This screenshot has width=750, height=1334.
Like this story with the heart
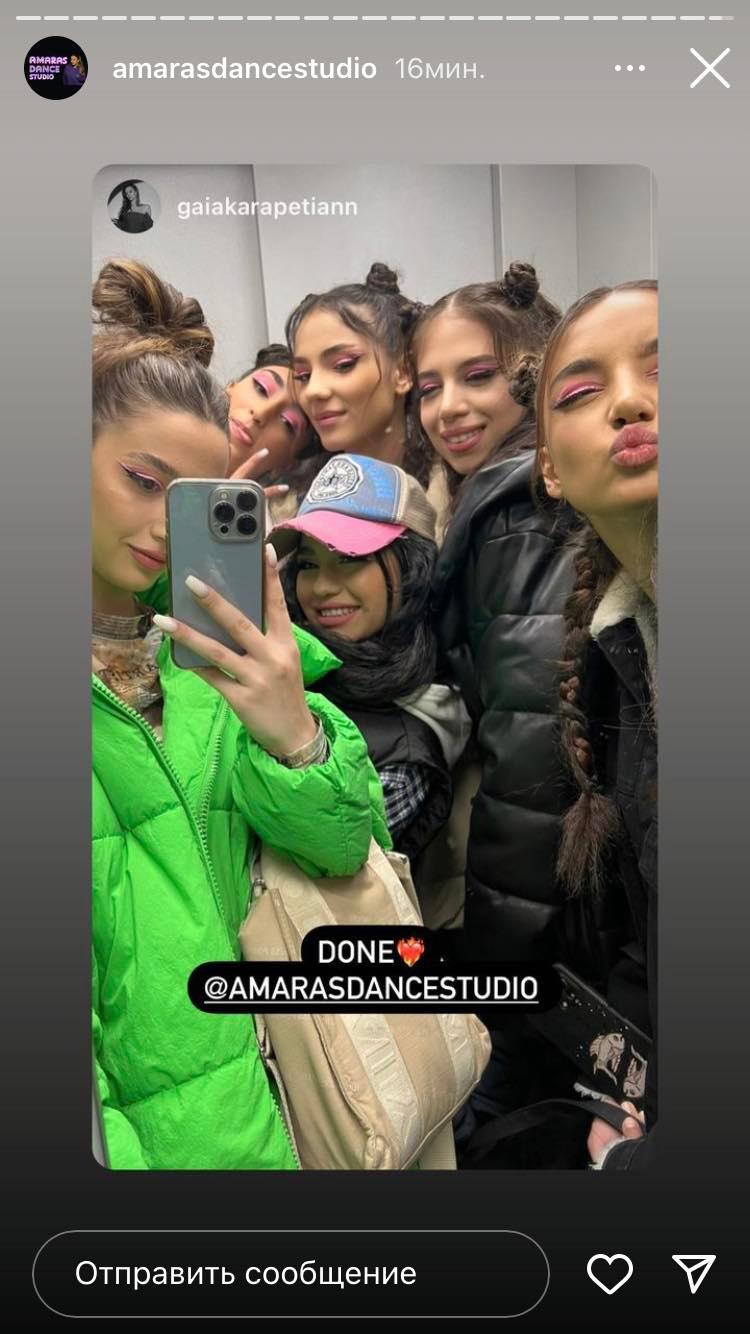(x=609, y=1274)
